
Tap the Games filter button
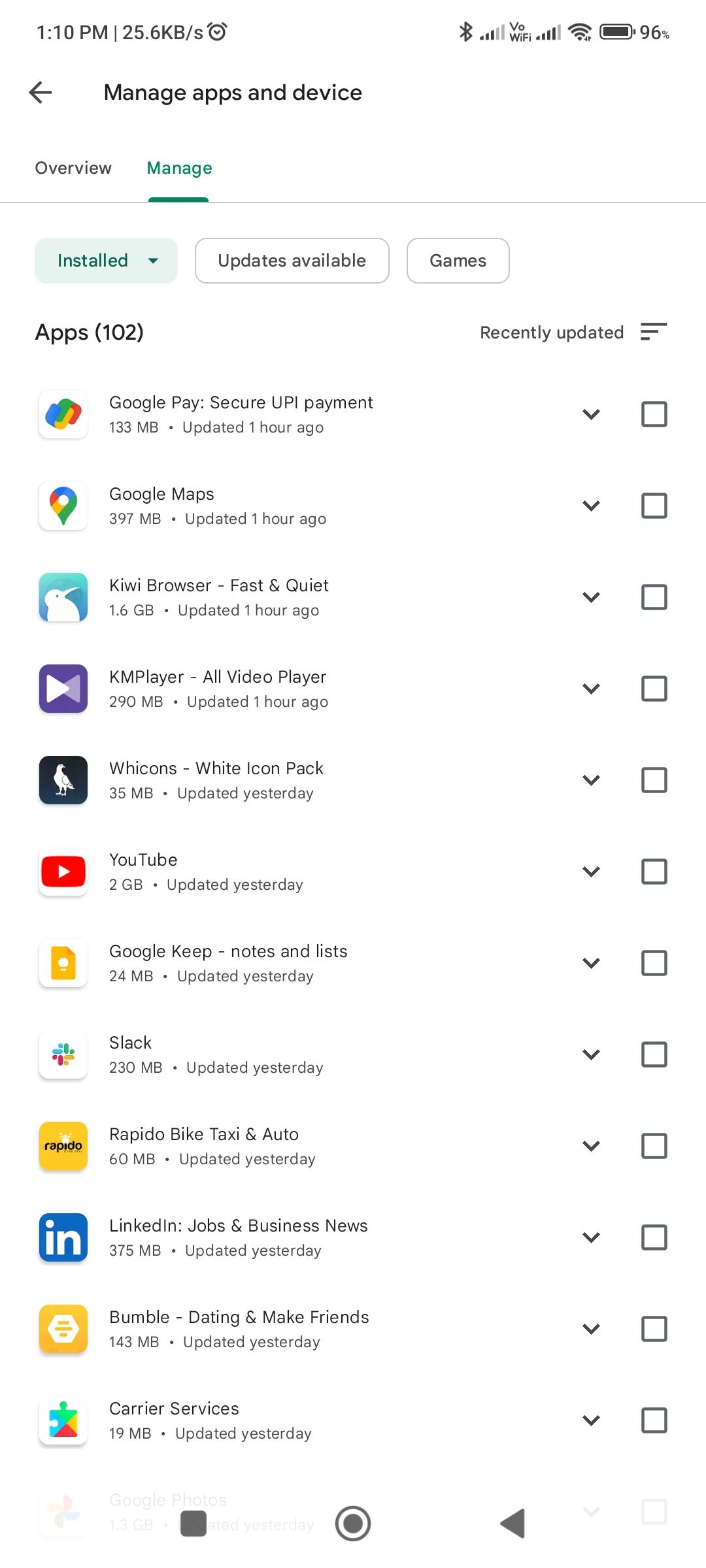point(458,260)
